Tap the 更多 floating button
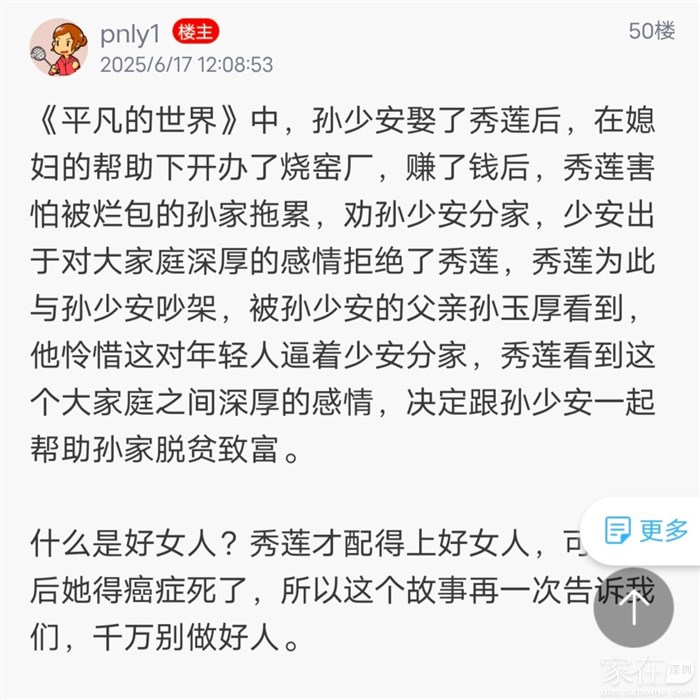Image resolution: width=700 pixels, height=700 pixels. point(646,530)
